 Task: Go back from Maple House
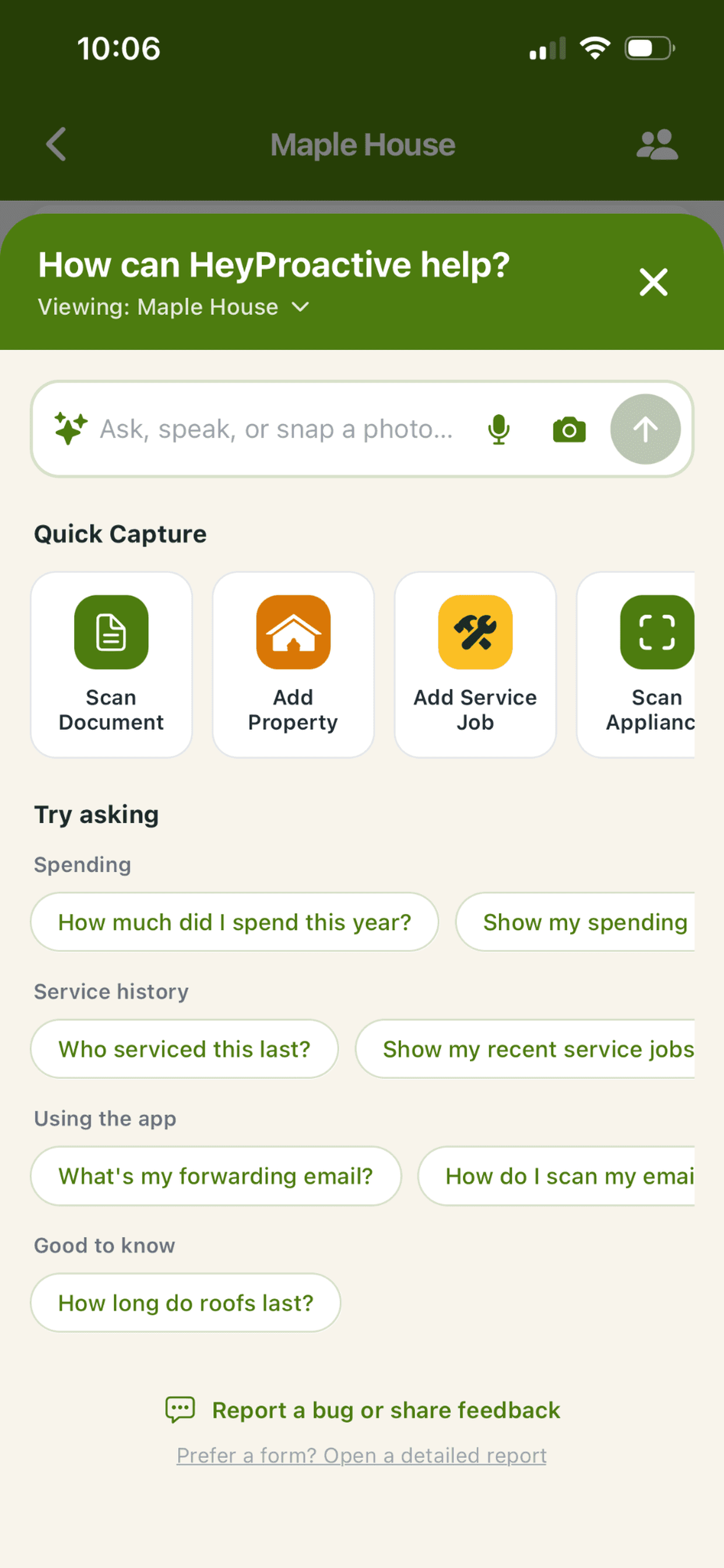pos(56,144)
